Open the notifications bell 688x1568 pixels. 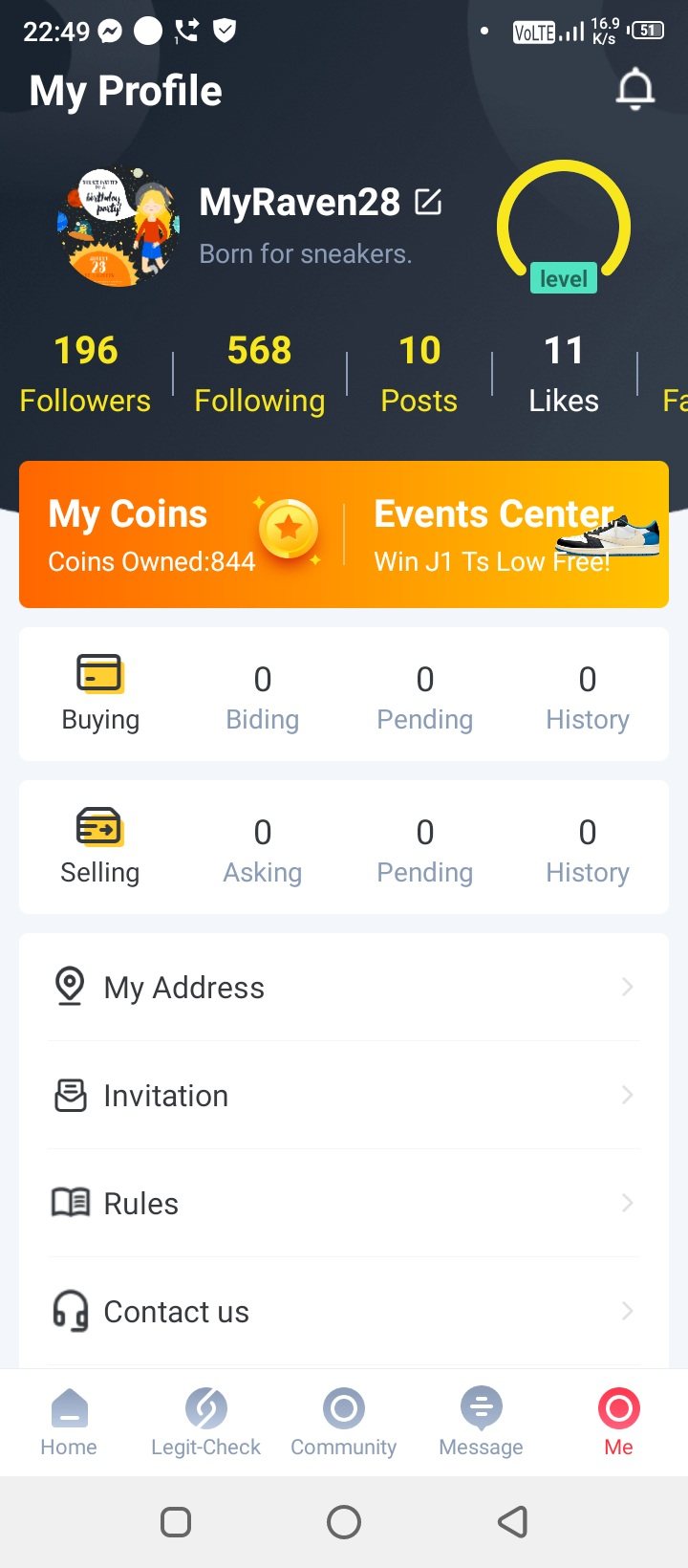634,91
